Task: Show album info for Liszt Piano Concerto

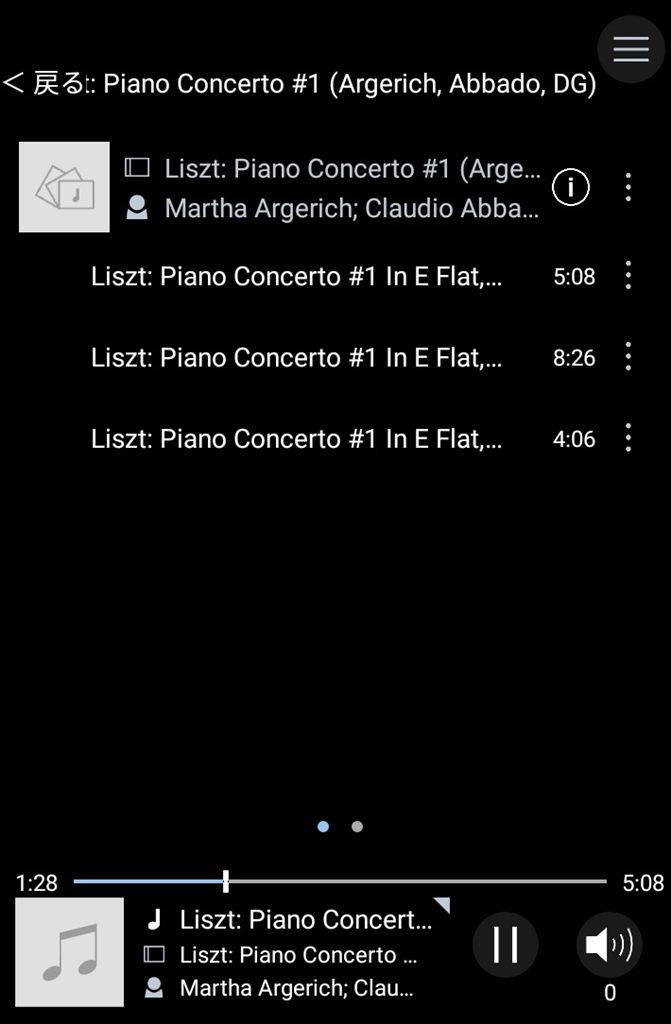Action: 571,187
